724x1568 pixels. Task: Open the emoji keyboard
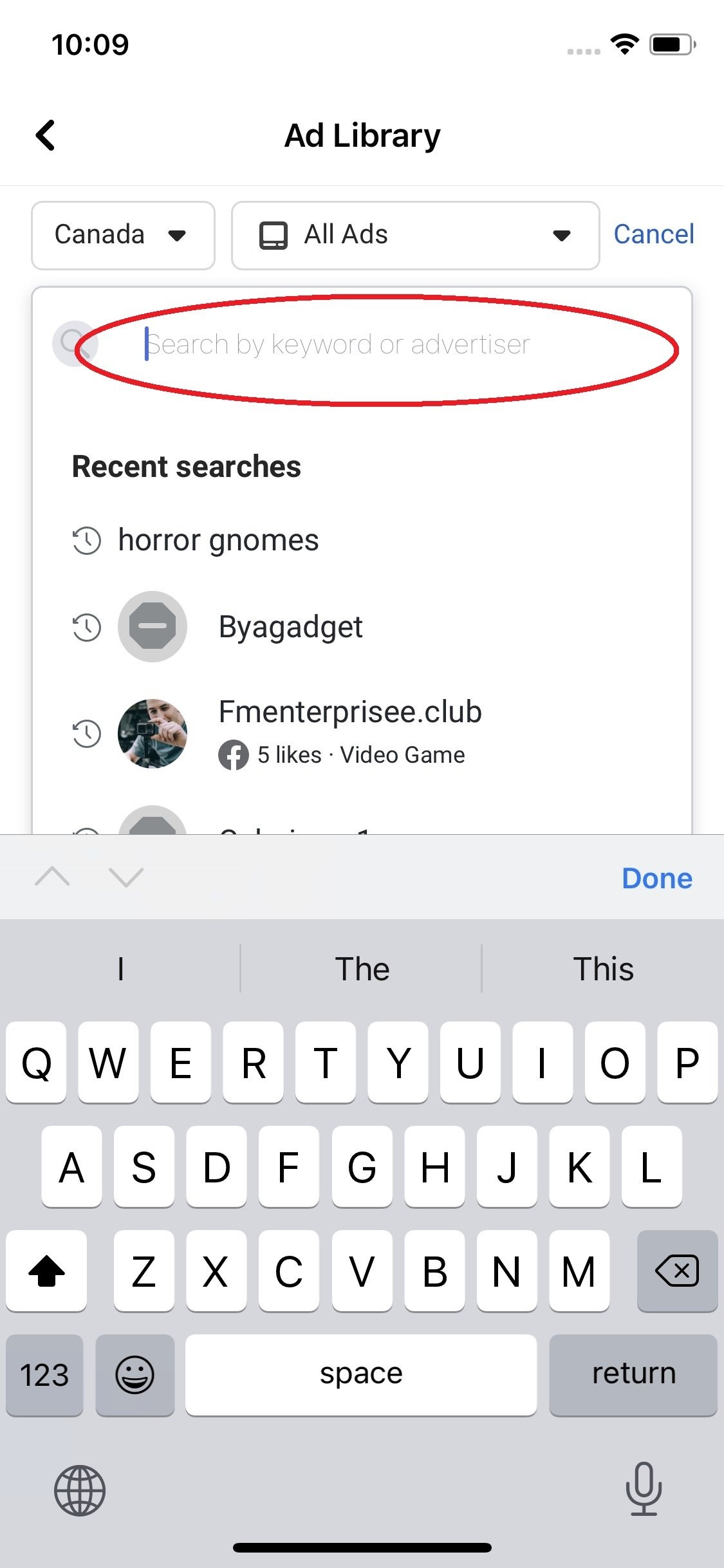(x=135, y=1374)
